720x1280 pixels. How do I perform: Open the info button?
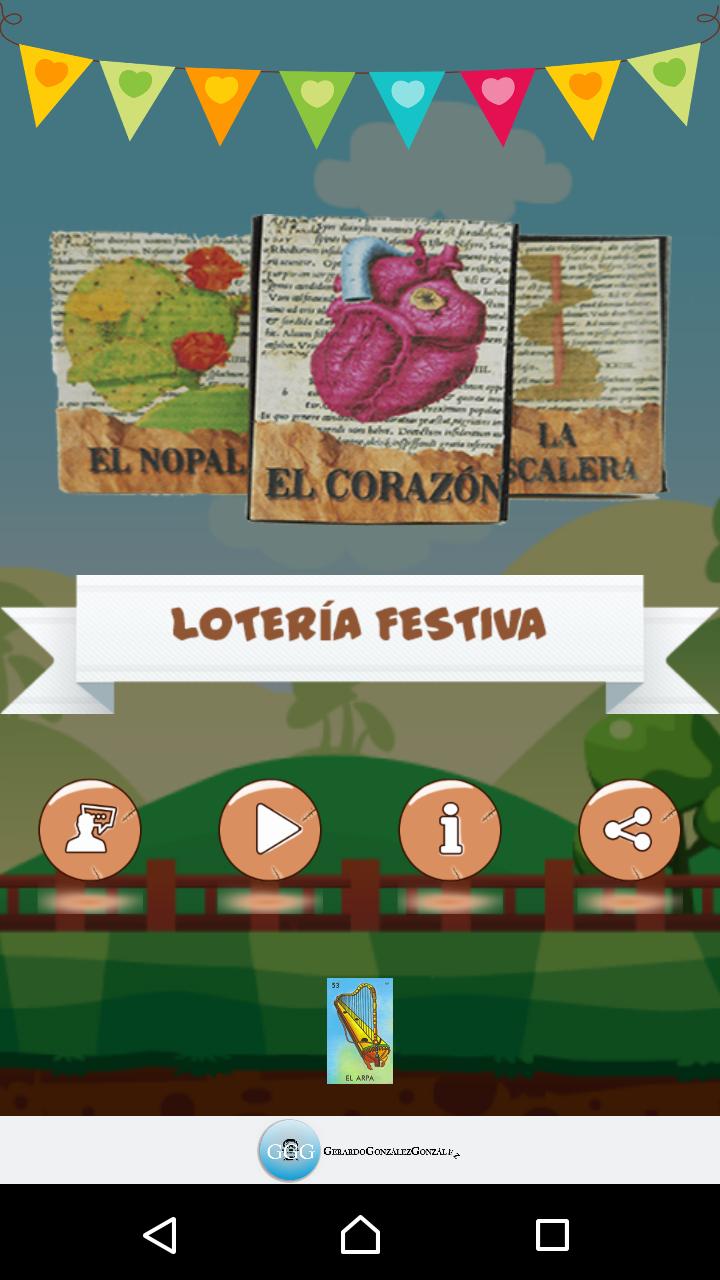pos(450,830)
